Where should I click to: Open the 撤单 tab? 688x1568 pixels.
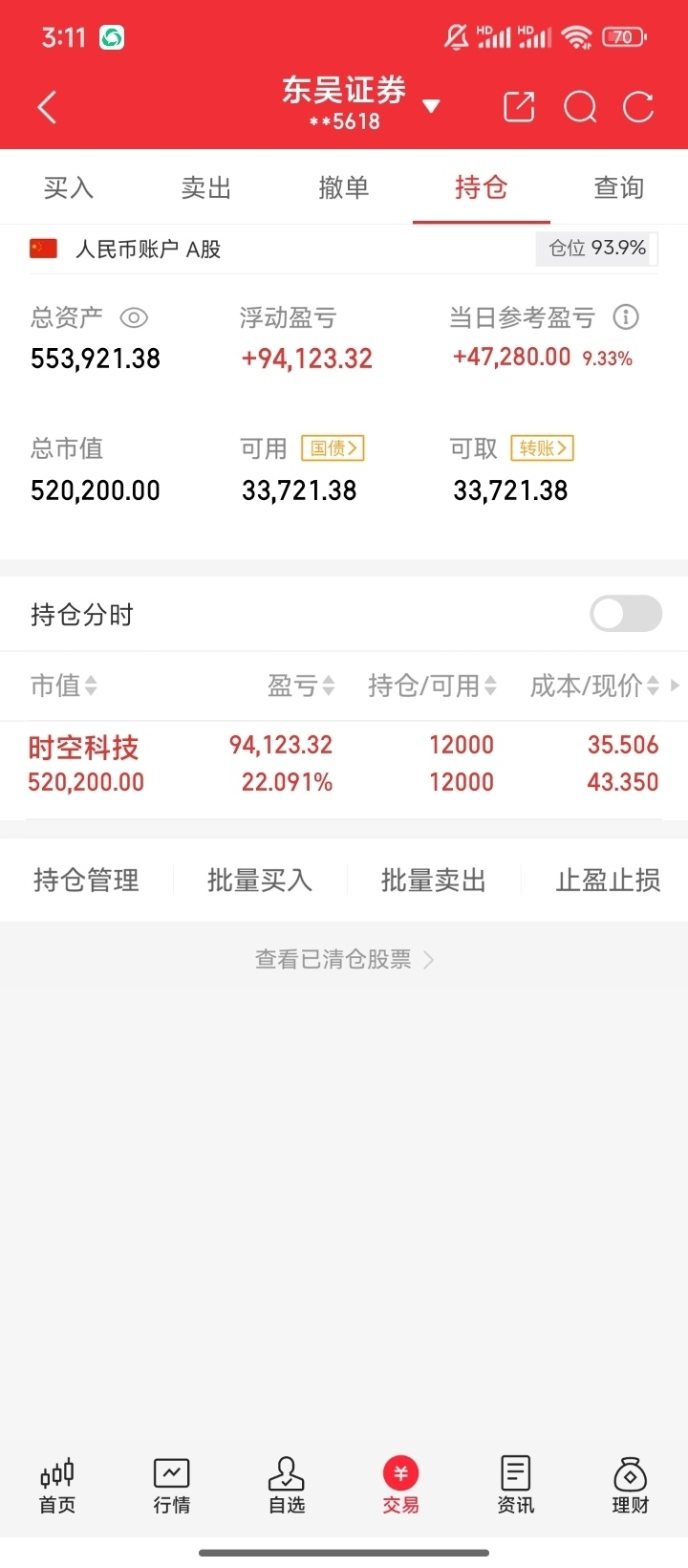click(344, 187)
